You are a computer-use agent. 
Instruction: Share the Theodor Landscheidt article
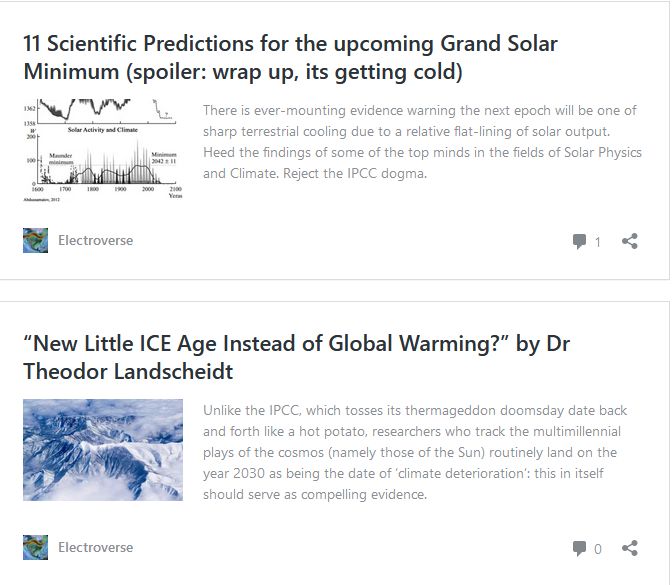click(630, 547)
